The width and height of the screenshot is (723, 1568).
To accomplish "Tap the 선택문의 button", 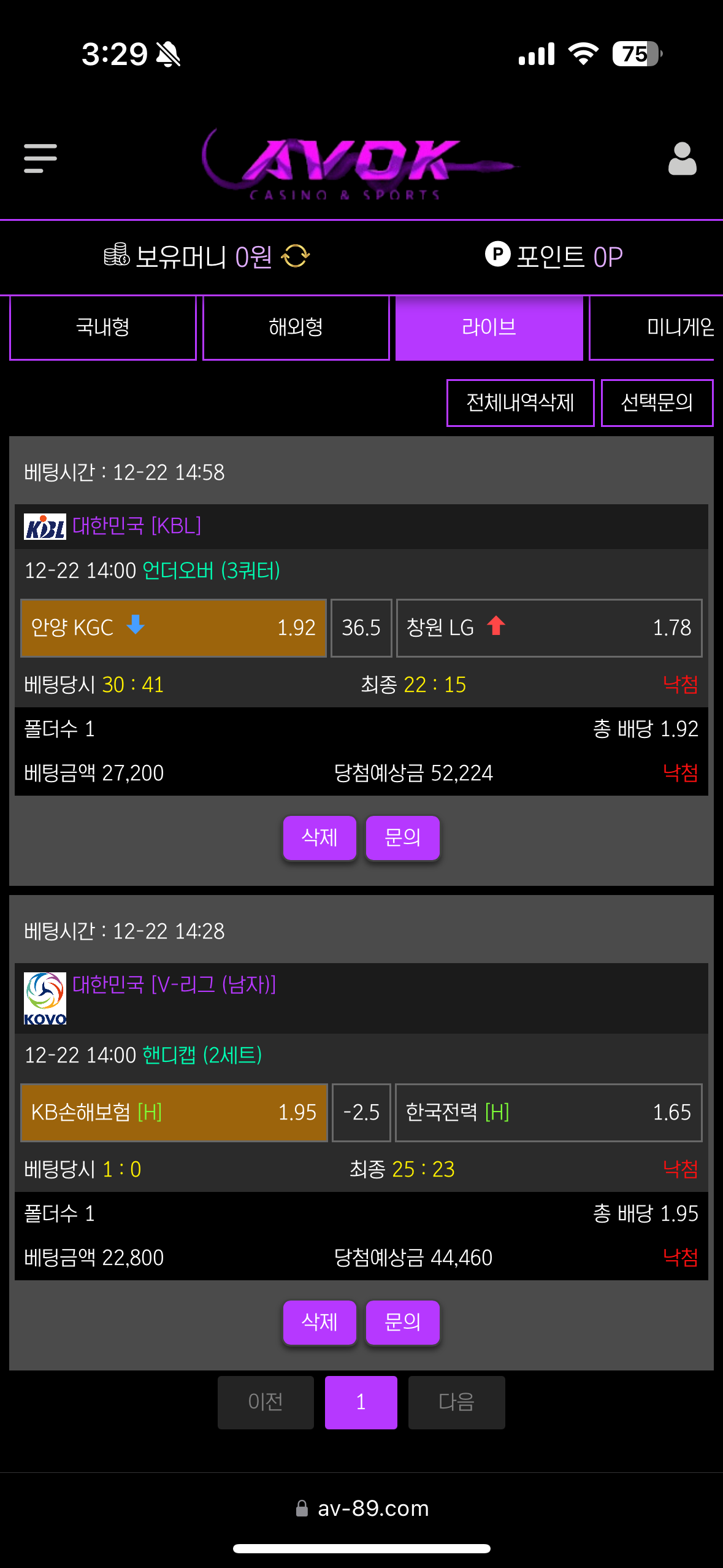I will [656, 403].
